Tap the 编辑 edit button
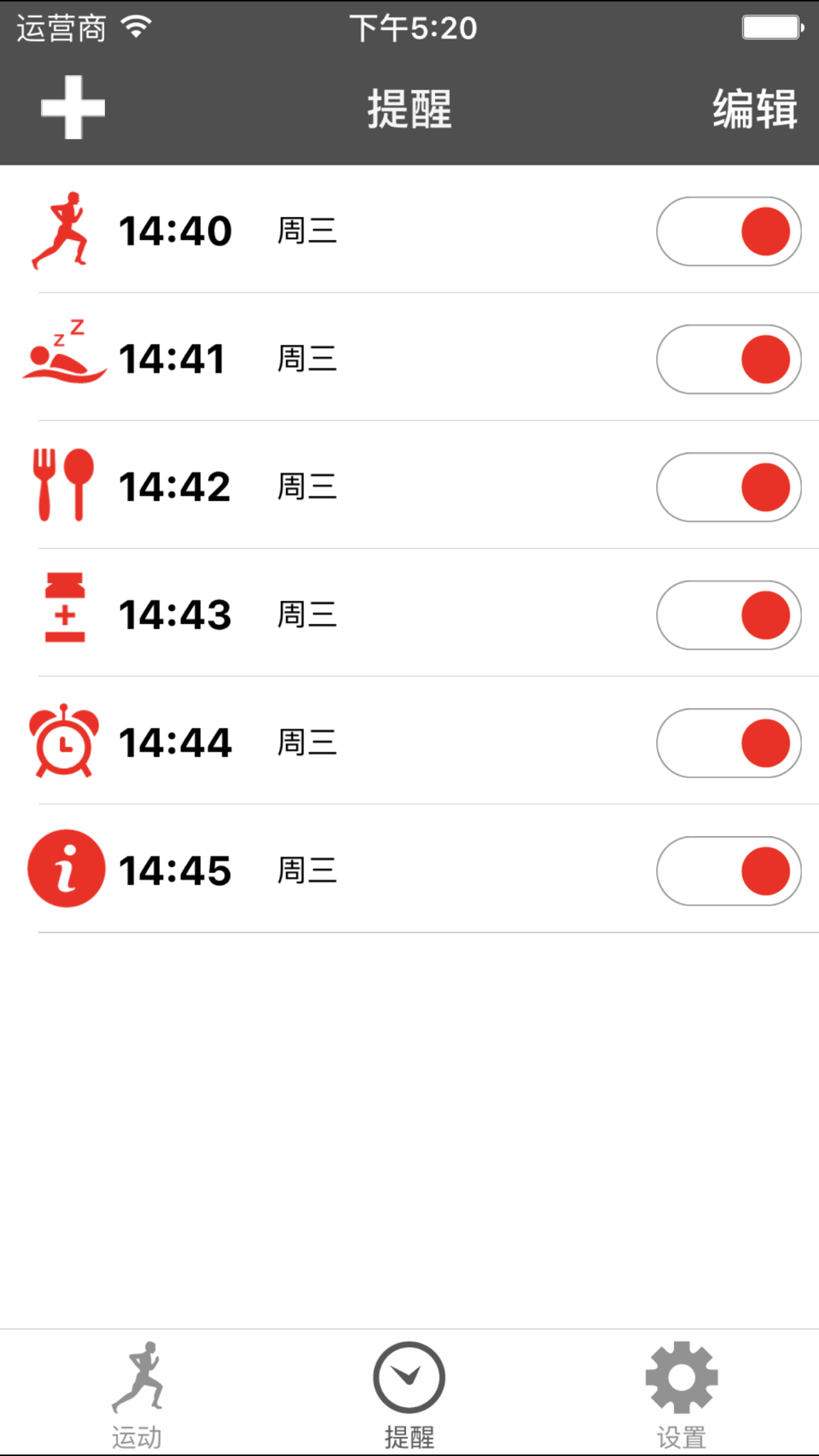Image resolution: width=819 pixels, height=1456 pixels. click(x=754, y=108)
